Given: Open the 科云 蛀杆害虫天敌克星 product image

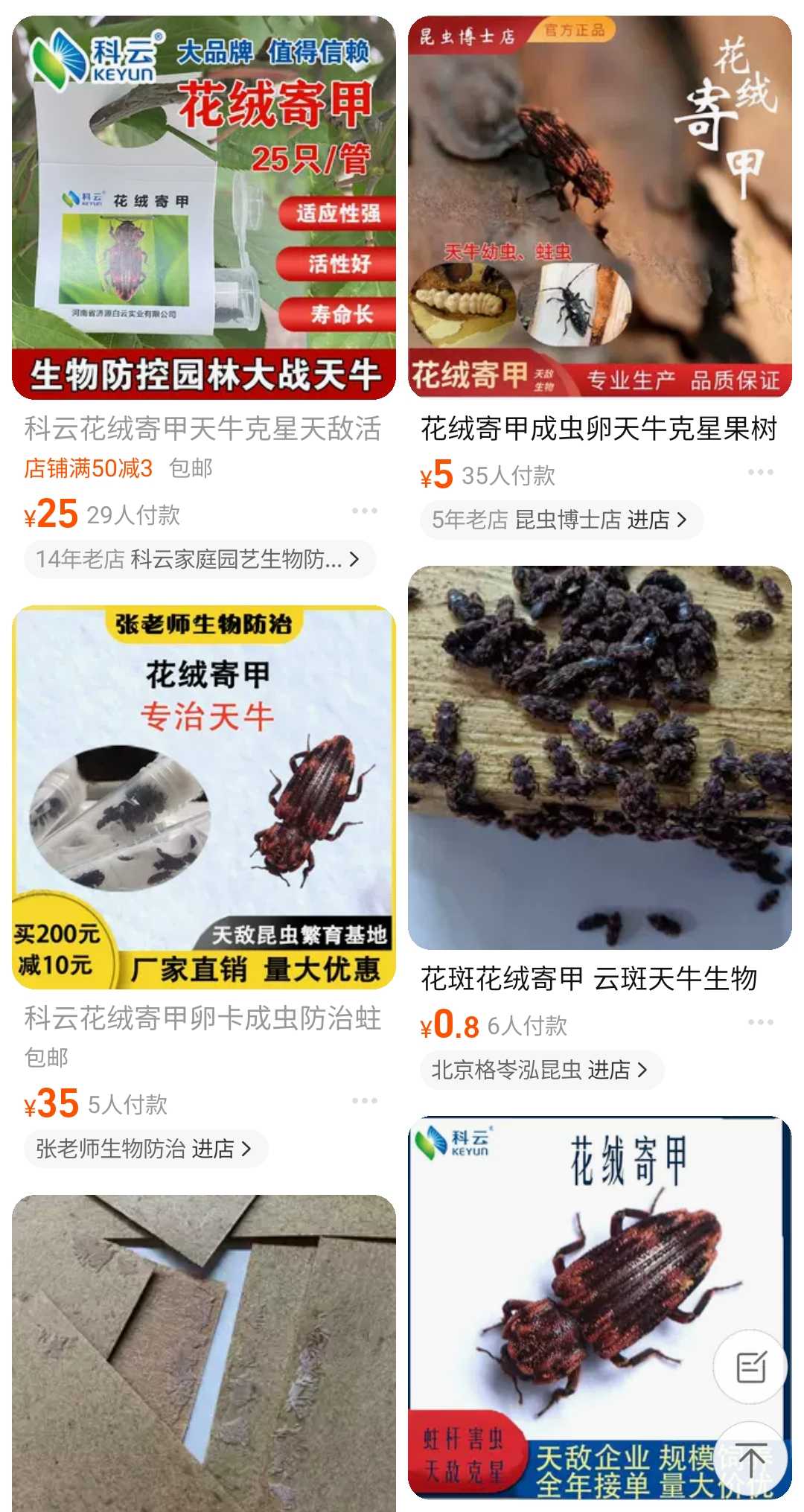Looking at the screenshot, I should [599, 1308].
